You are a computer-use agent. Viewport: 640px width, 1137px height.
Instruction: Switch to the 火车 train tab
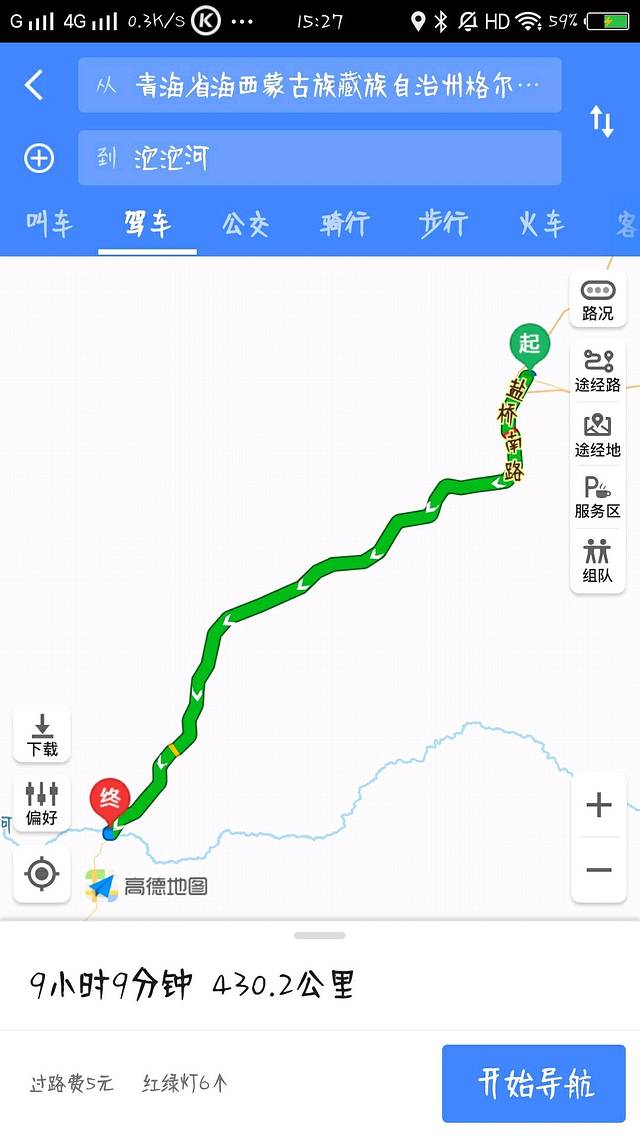pos(541,225)
